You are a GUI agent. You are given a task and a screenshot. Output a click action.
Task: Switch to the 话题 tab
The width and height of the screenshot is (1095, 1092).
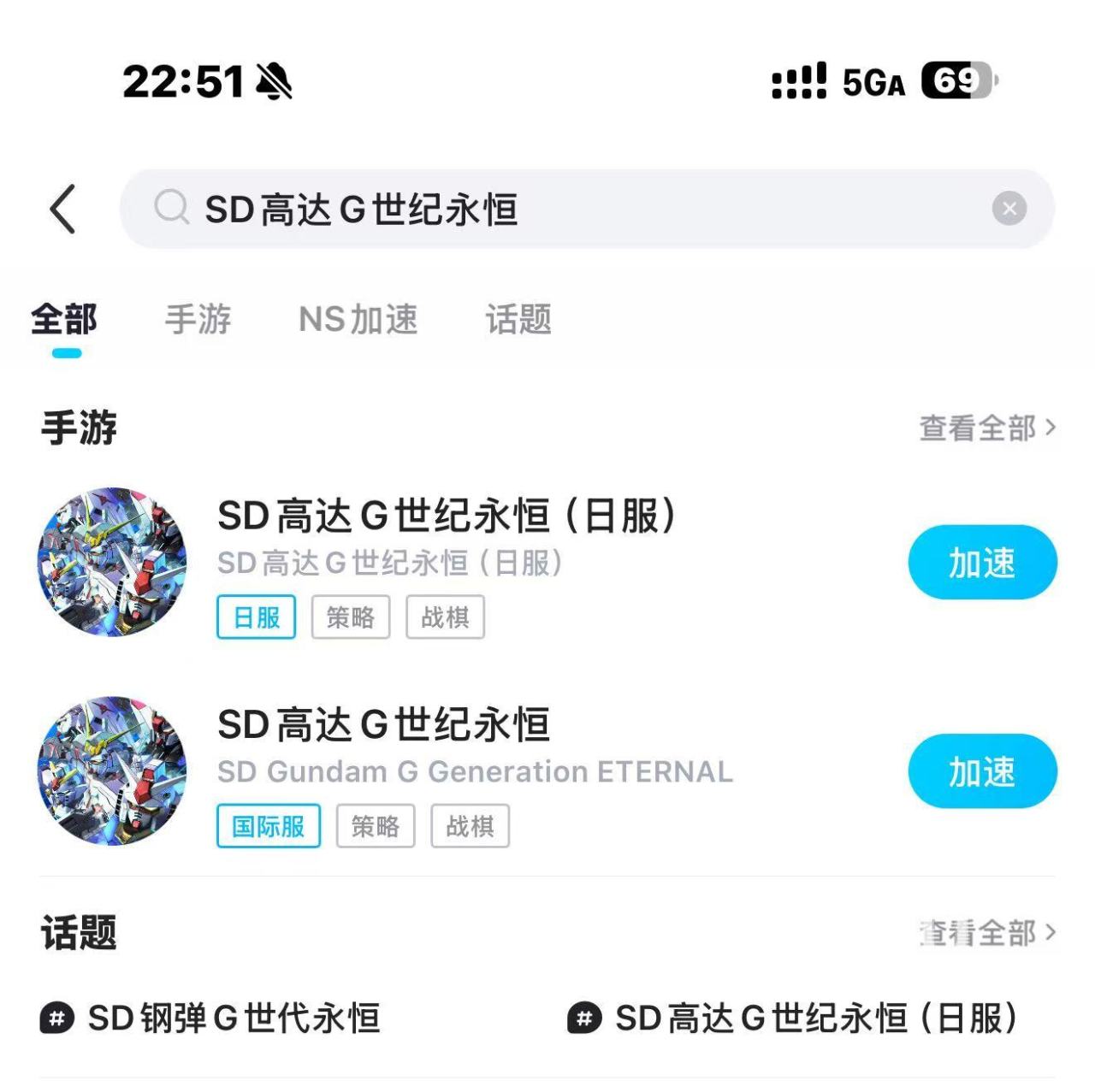coord(518,320)
